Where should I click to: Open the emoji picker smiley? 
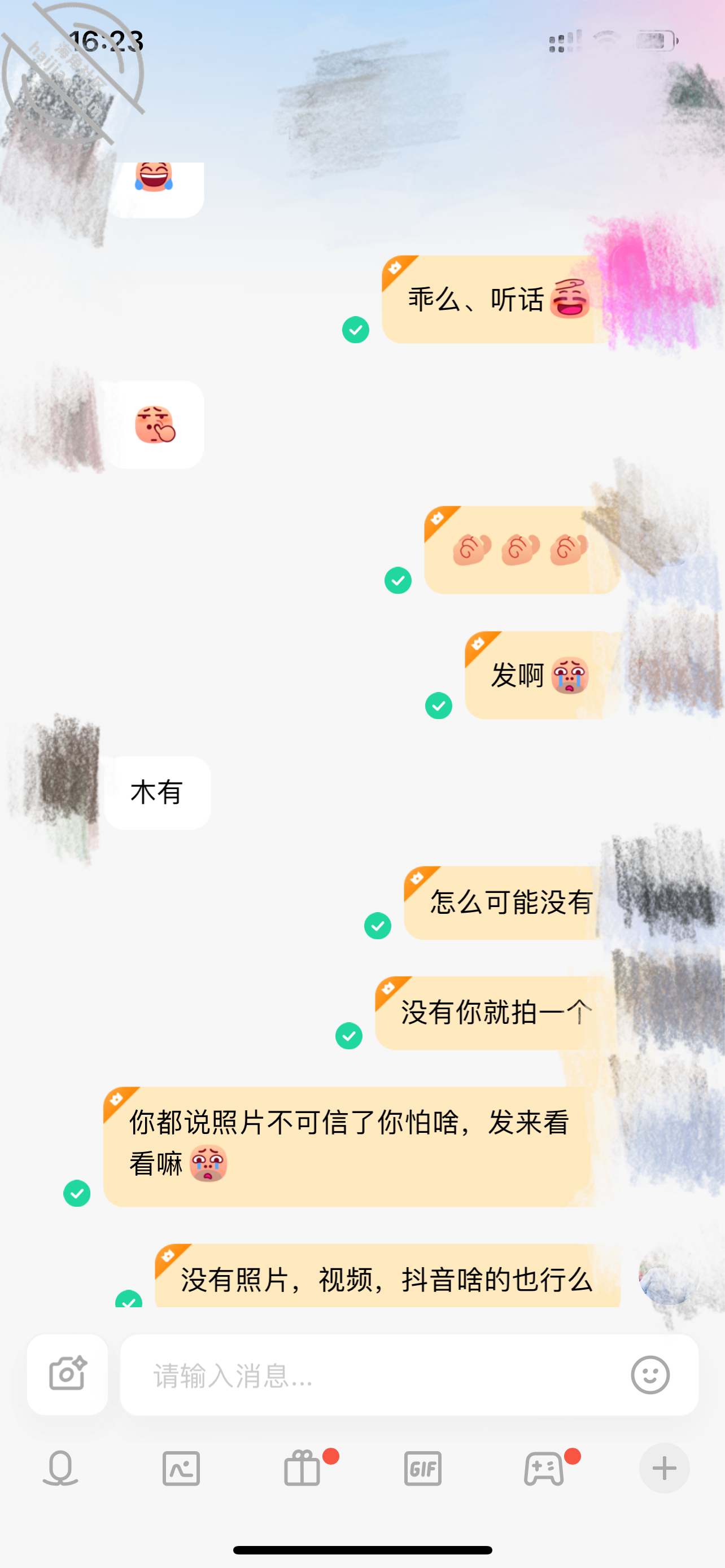(x=650, y=1374)
